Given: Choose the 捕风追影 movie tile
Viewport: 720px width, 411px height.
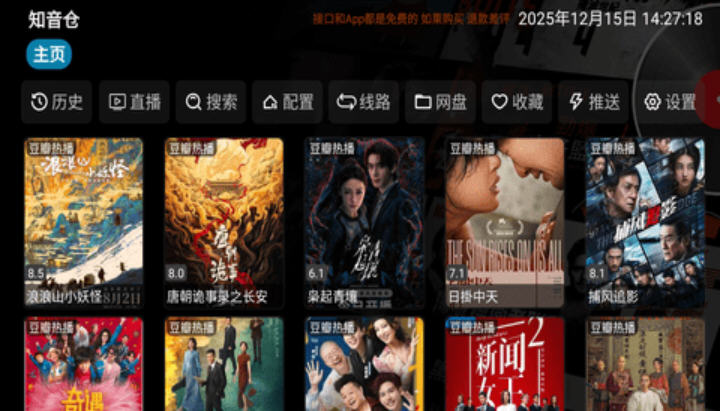Looking at the screenshot, I should coord(645,222).
